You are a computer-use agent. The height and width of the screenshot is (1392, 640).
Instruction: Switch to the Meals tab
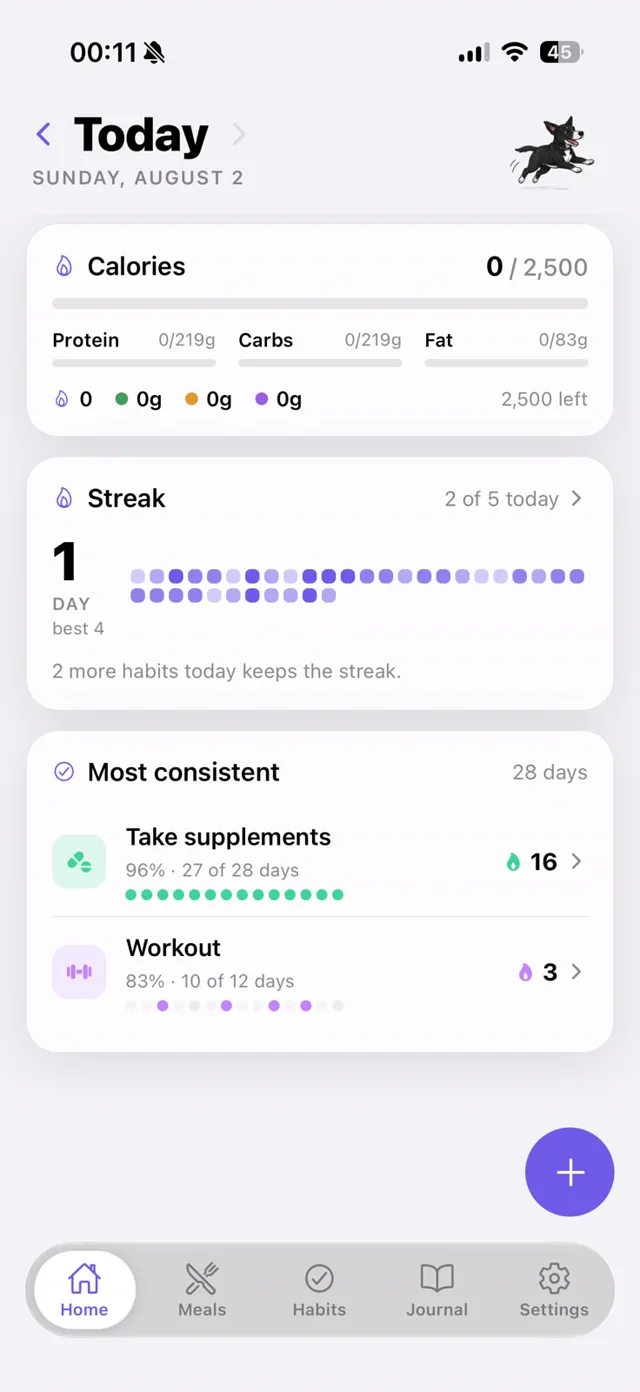202,1290
